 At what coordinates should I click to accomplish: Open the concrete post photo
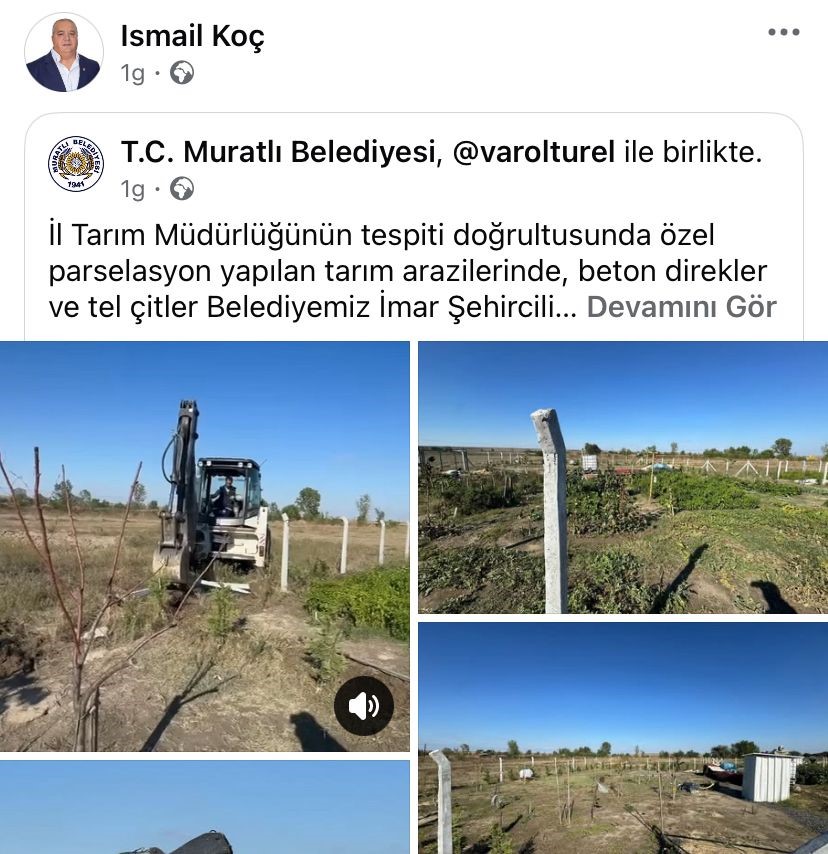[x=622, y=477]
